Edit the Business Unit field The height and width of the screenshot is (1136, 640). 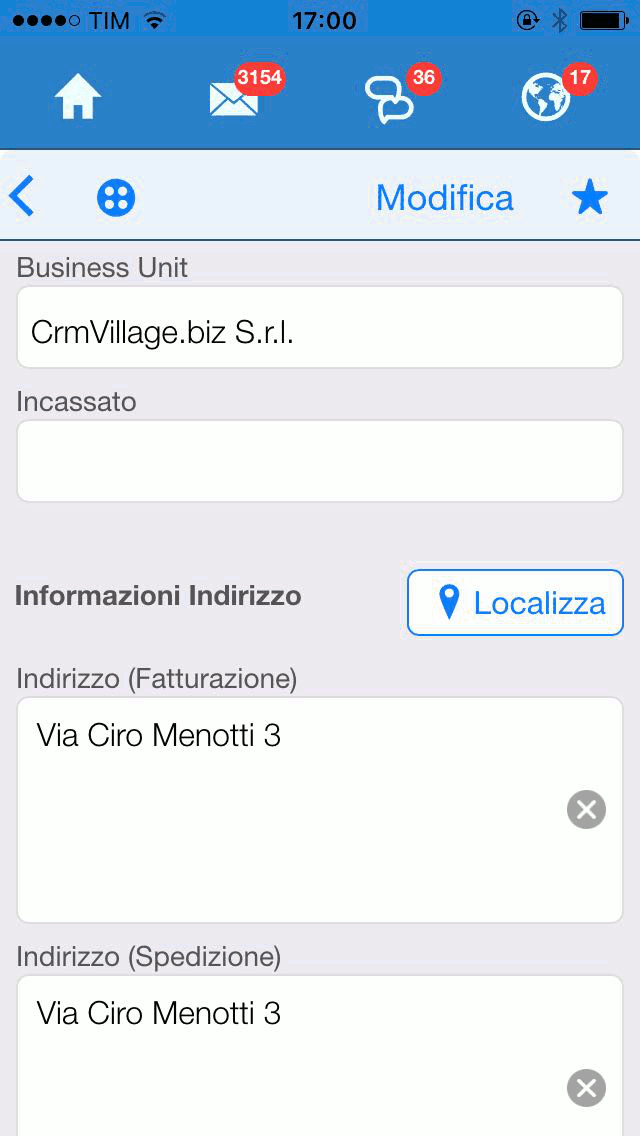pyautogui.click(x=320, y=327)
